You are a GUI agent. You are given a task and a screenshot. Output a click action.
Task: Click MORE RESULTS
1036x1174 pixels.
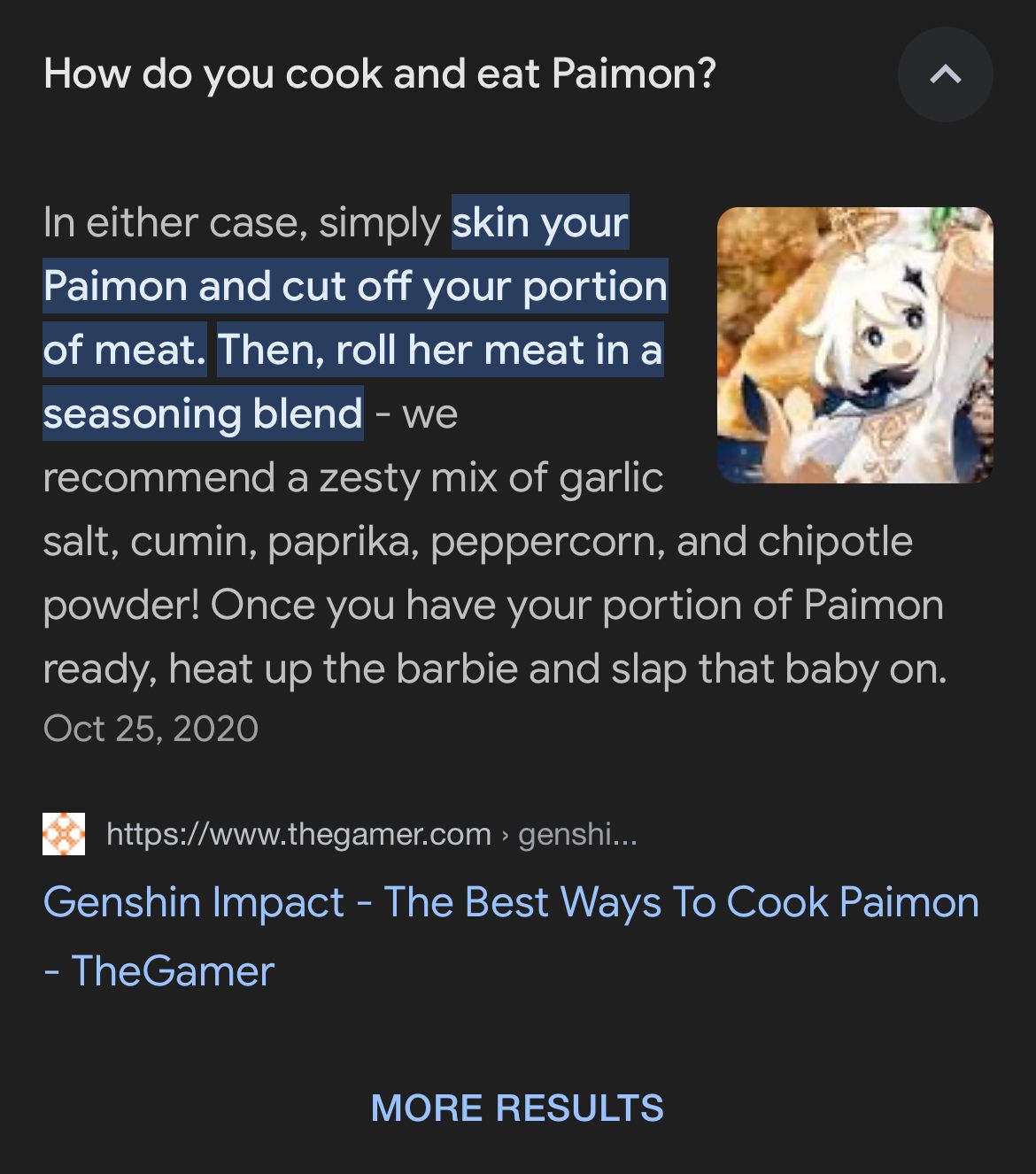pos(517,1107)
